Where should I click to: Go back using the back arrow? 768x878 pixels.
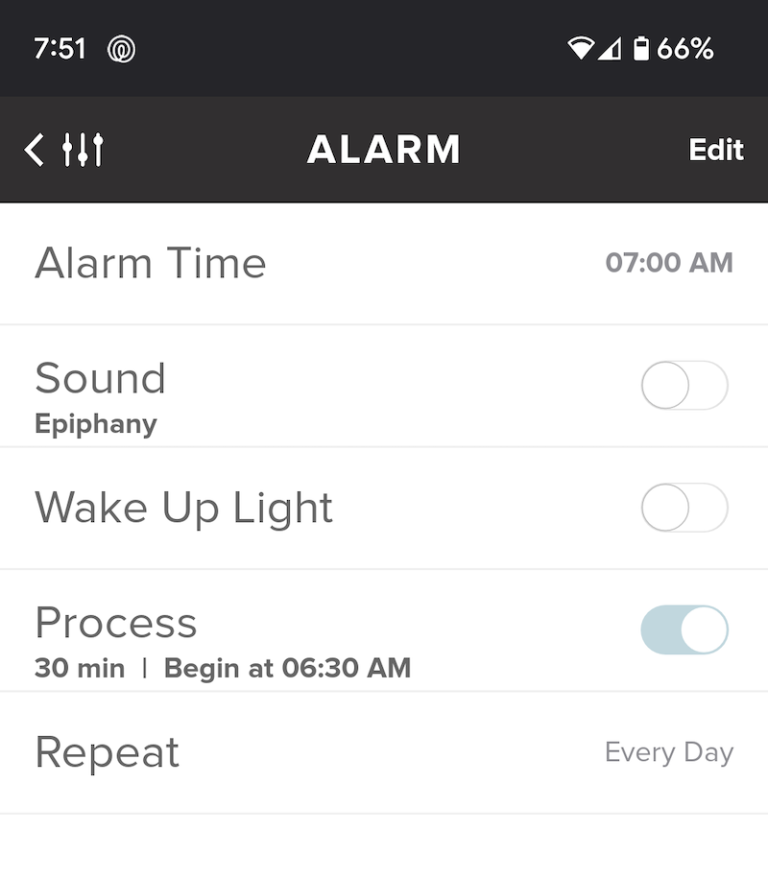point(35,150)
